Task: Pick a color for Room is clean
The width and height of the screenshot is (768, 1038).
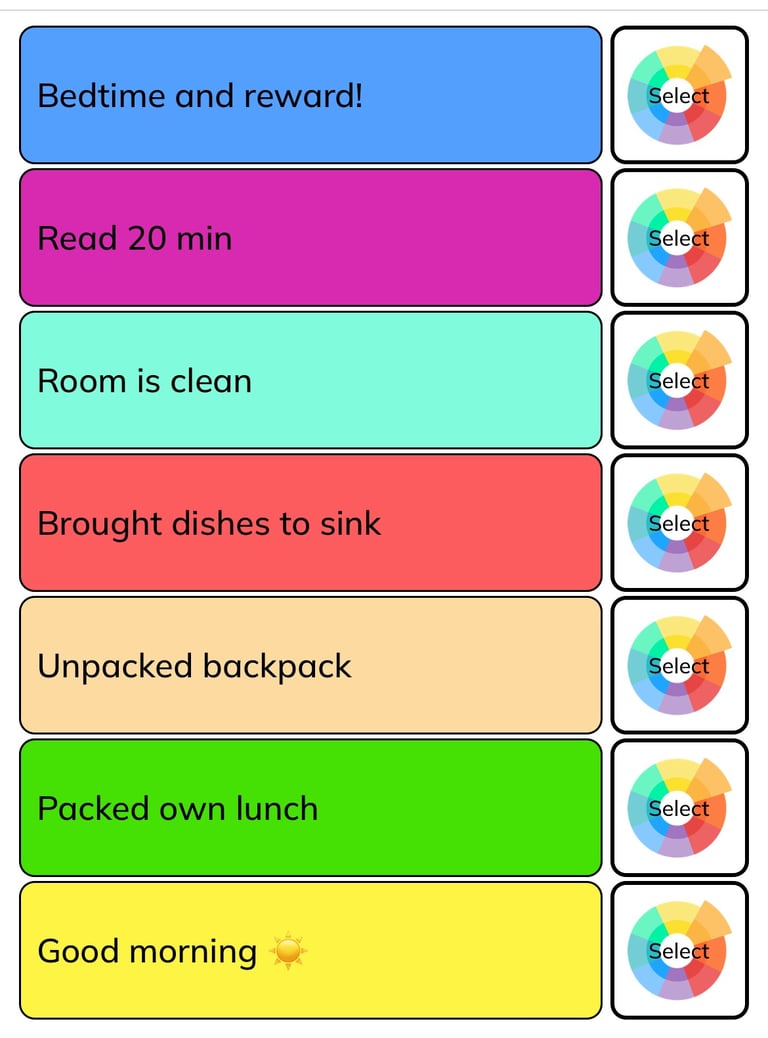Action: pyautogui.click(x=679, y=380)
